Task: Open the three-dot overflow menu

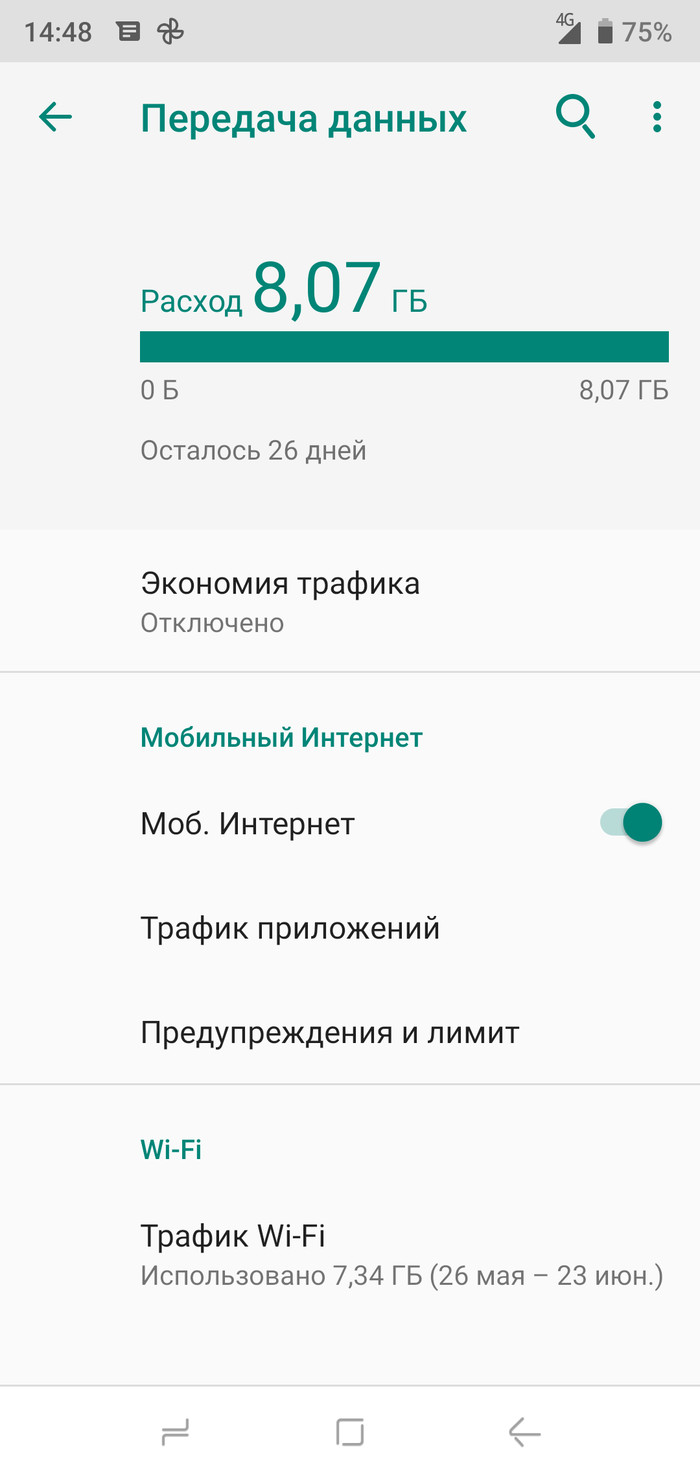Action: (656, 118)
